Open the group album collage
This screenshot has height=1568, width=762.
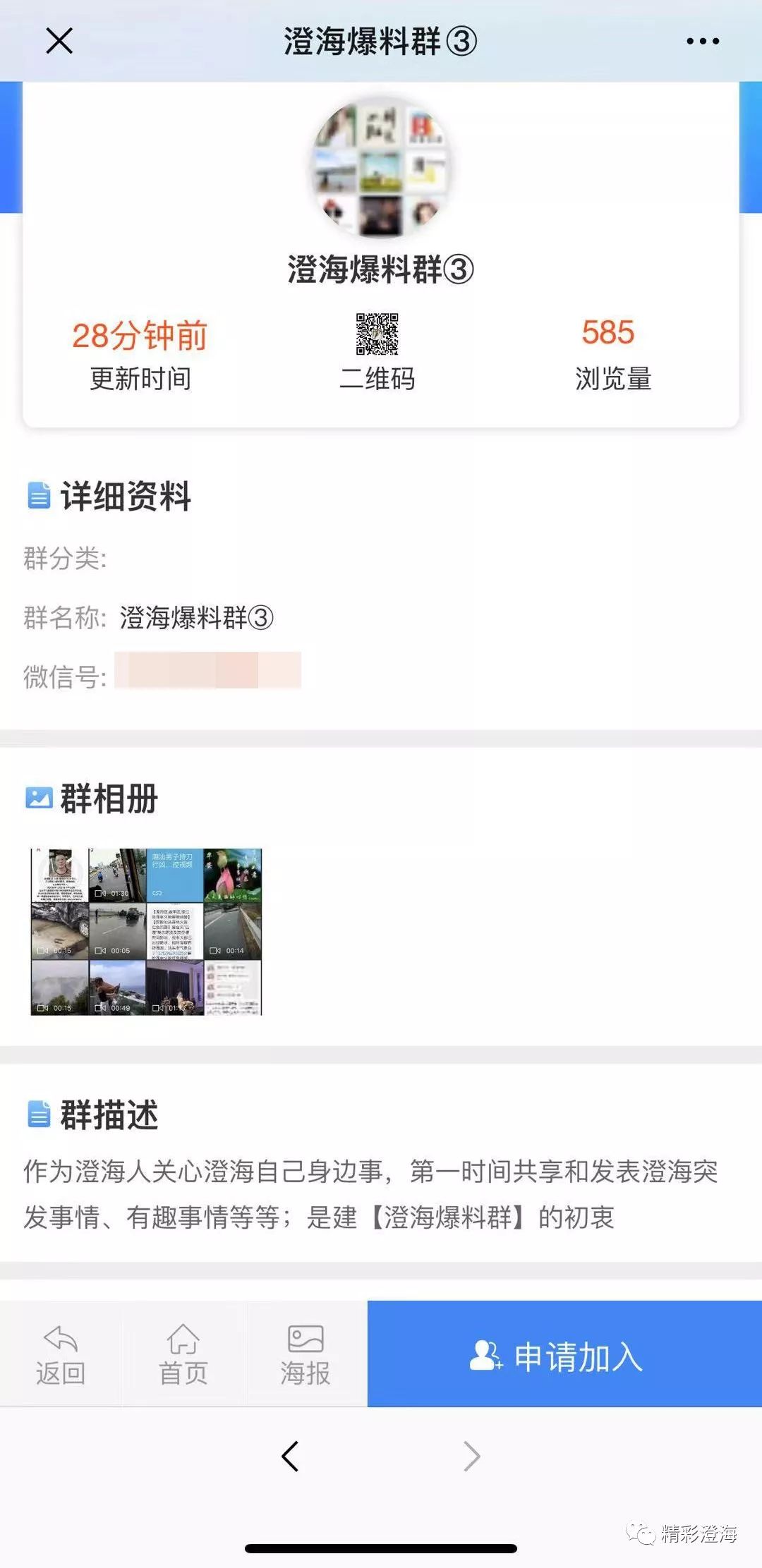pyautogui.click(x=146, y=931)
